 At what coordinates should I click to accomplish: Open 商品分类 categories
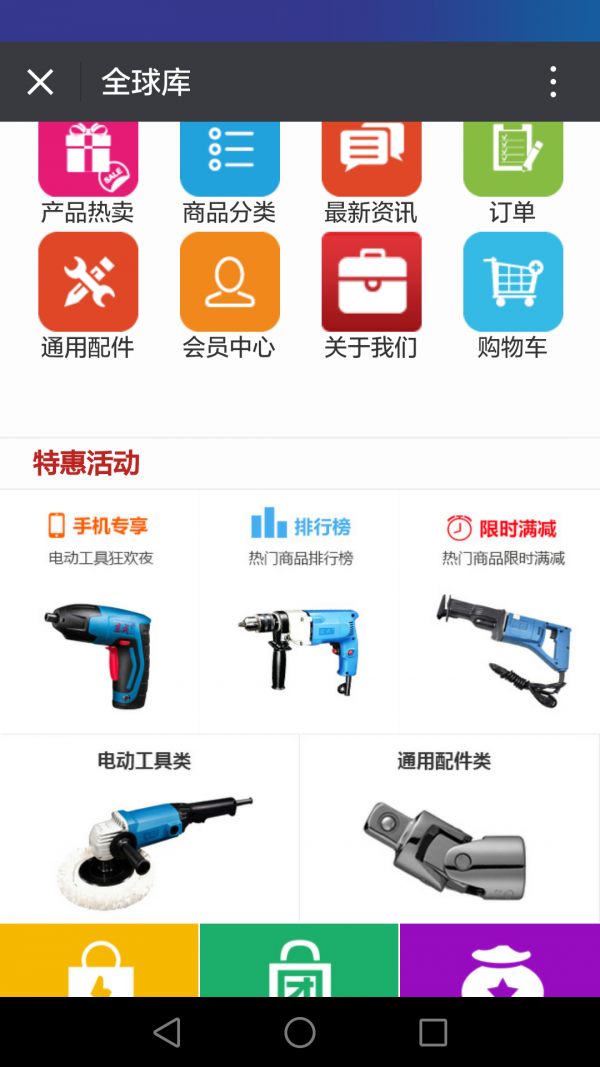pyautogui.click(x=229, y=165)
